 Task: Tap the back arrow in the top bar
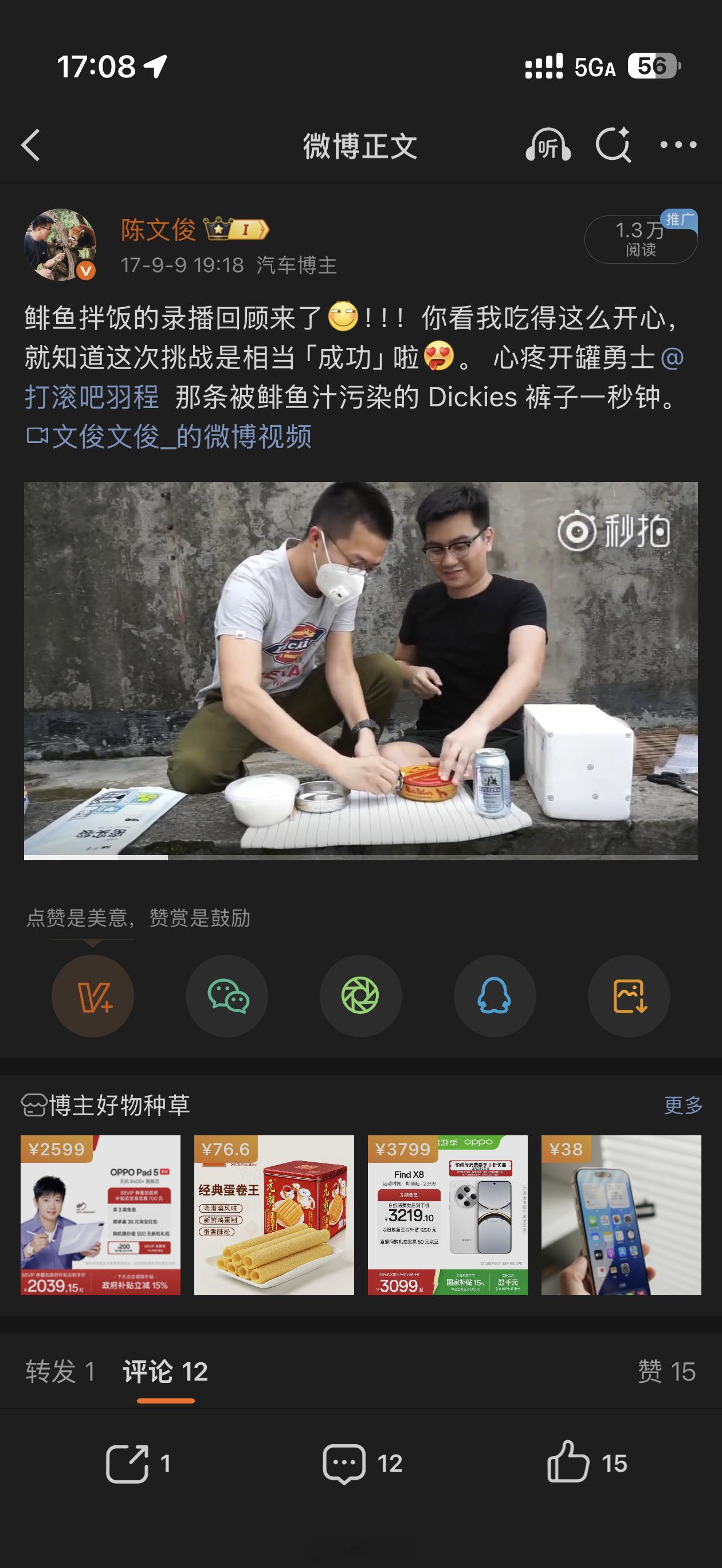point(29,144)
